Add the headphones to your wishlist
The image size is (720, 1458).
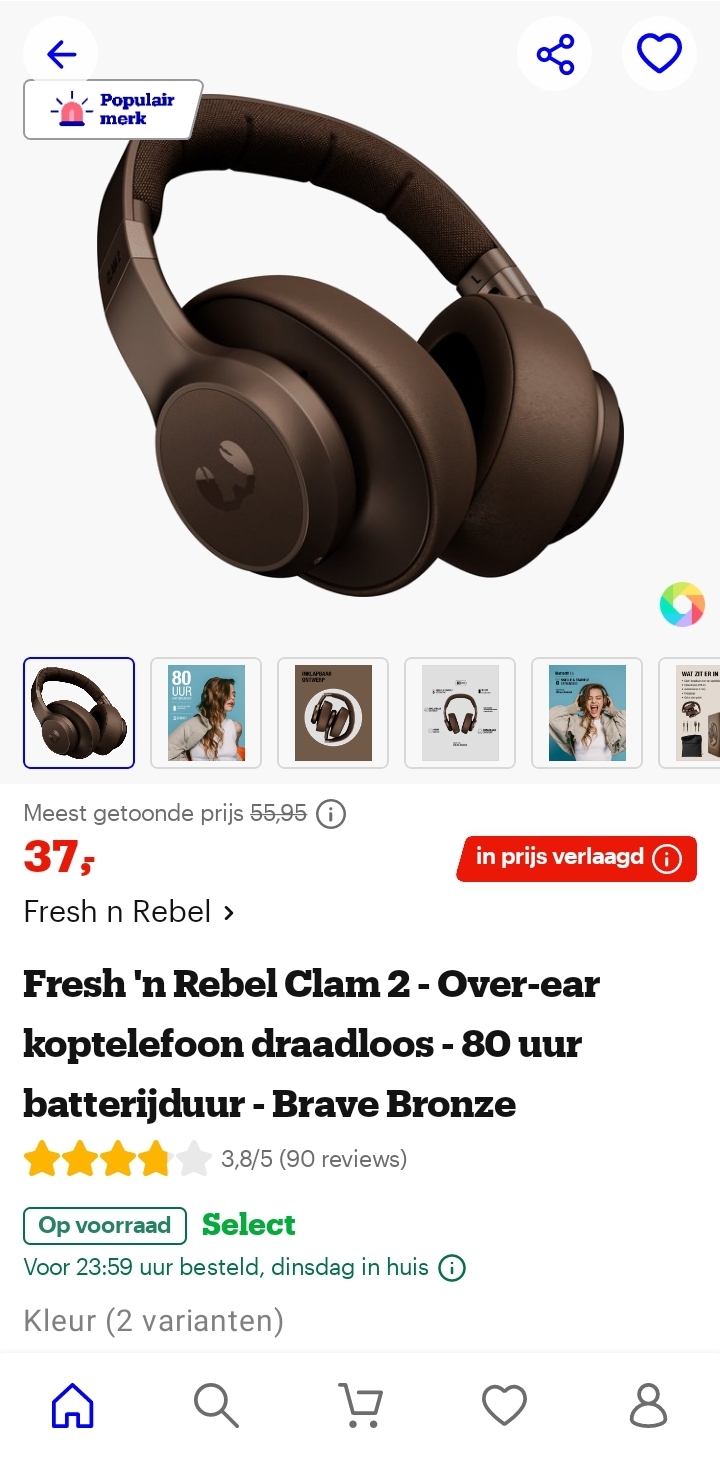coord(659,54)
